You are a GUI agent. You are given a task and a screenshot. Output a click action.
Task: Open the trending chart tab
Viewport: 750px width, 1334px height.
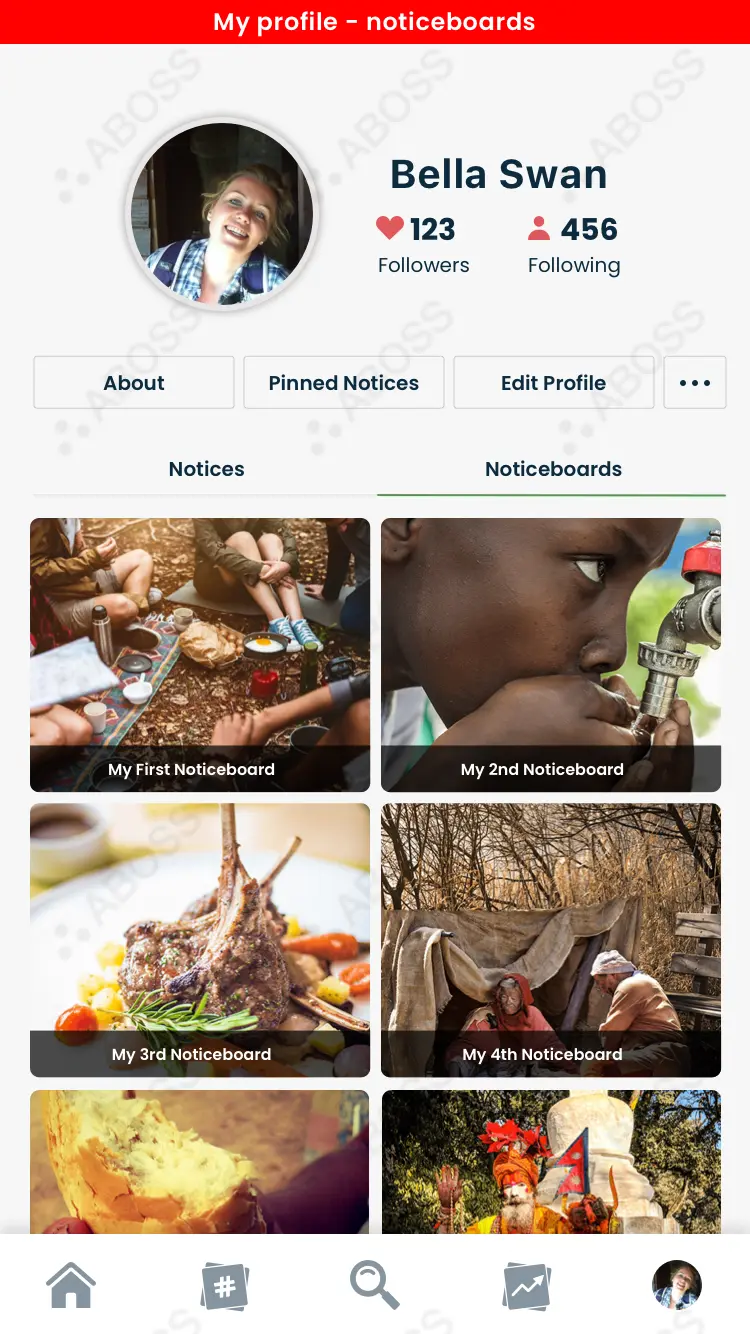[x=526, y=1285]
